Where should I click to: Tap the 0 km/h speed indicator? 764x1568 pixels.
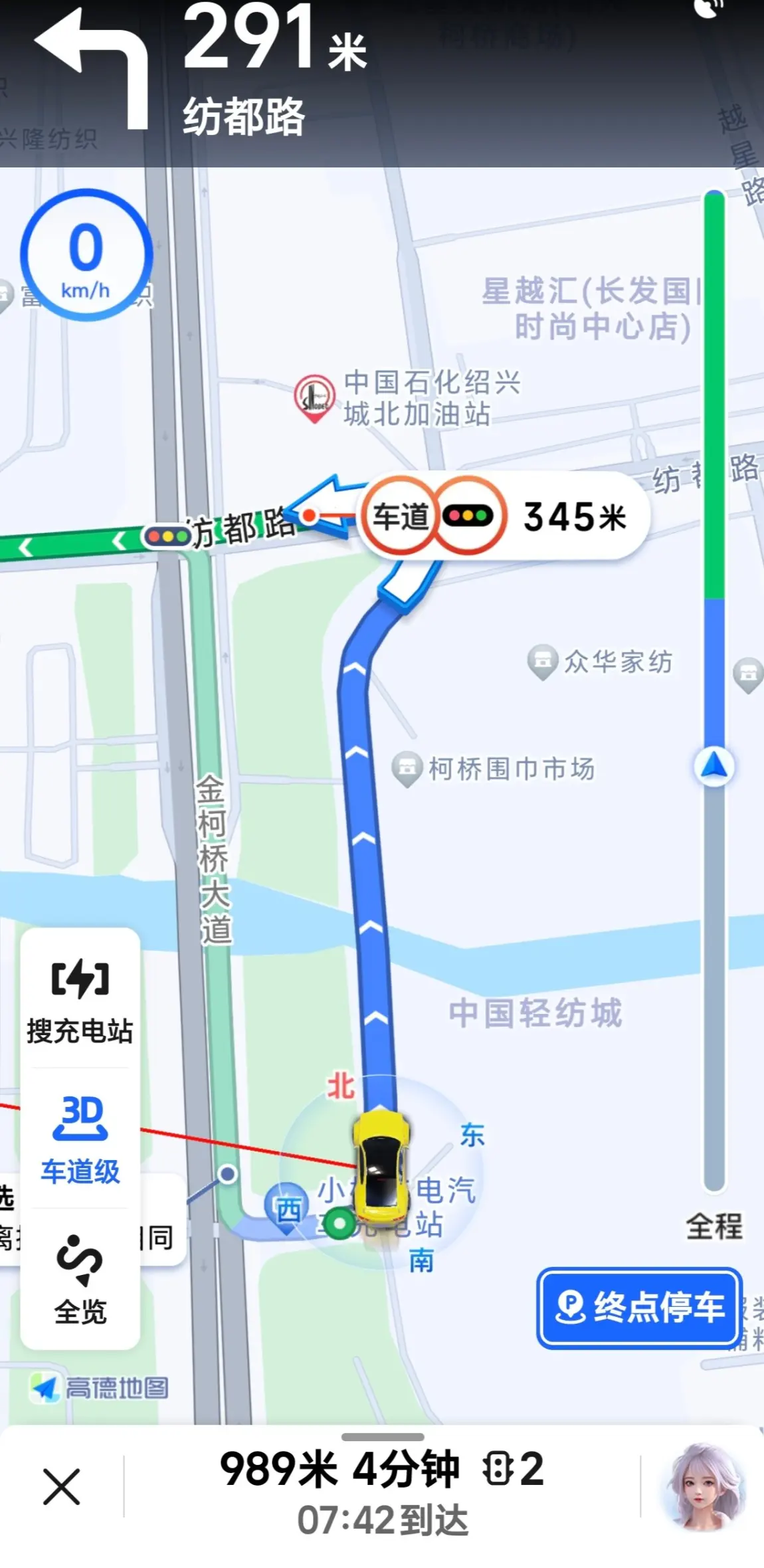[86, 255]
